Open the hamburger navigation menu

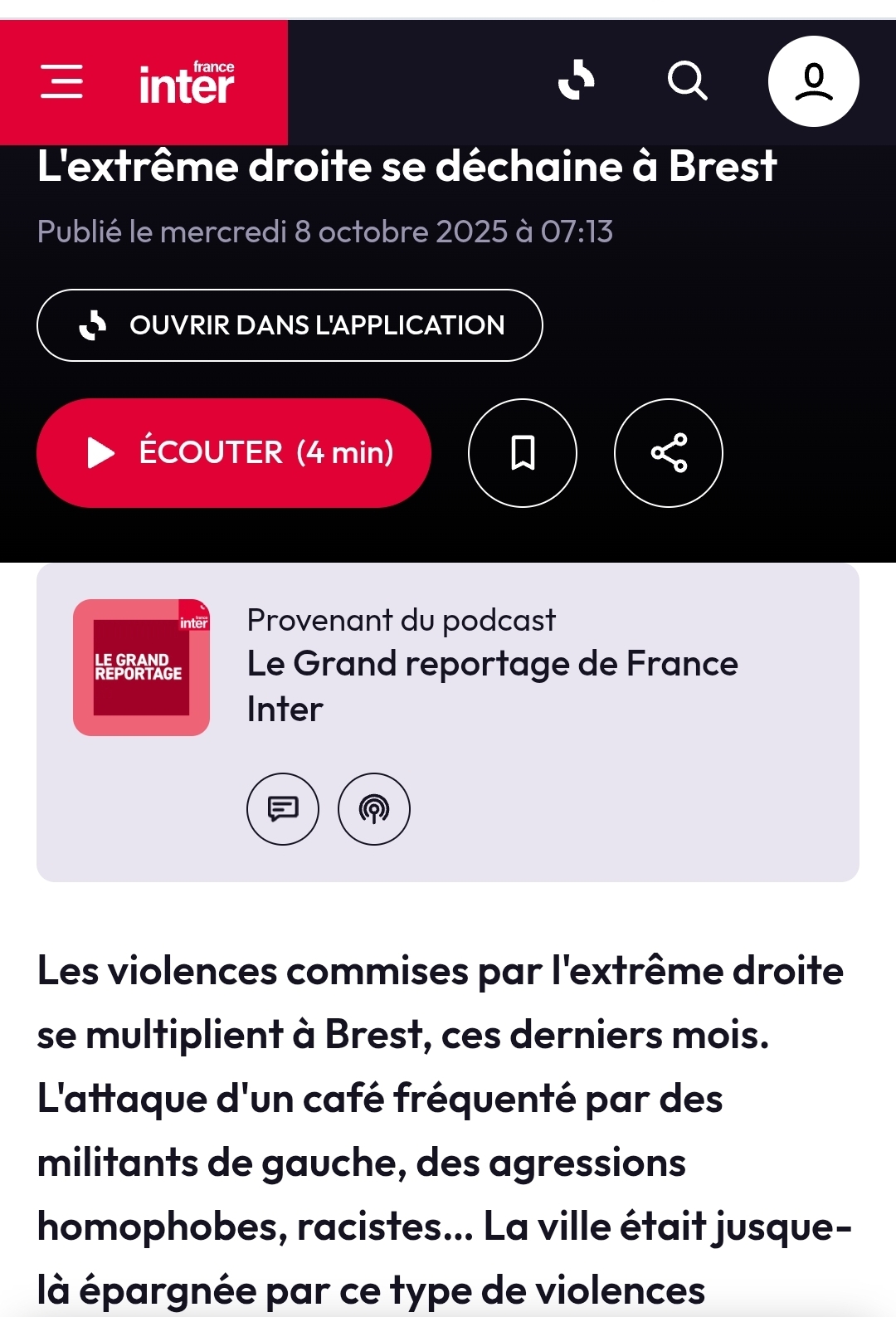pyautogui.click(x=61, y=81)
